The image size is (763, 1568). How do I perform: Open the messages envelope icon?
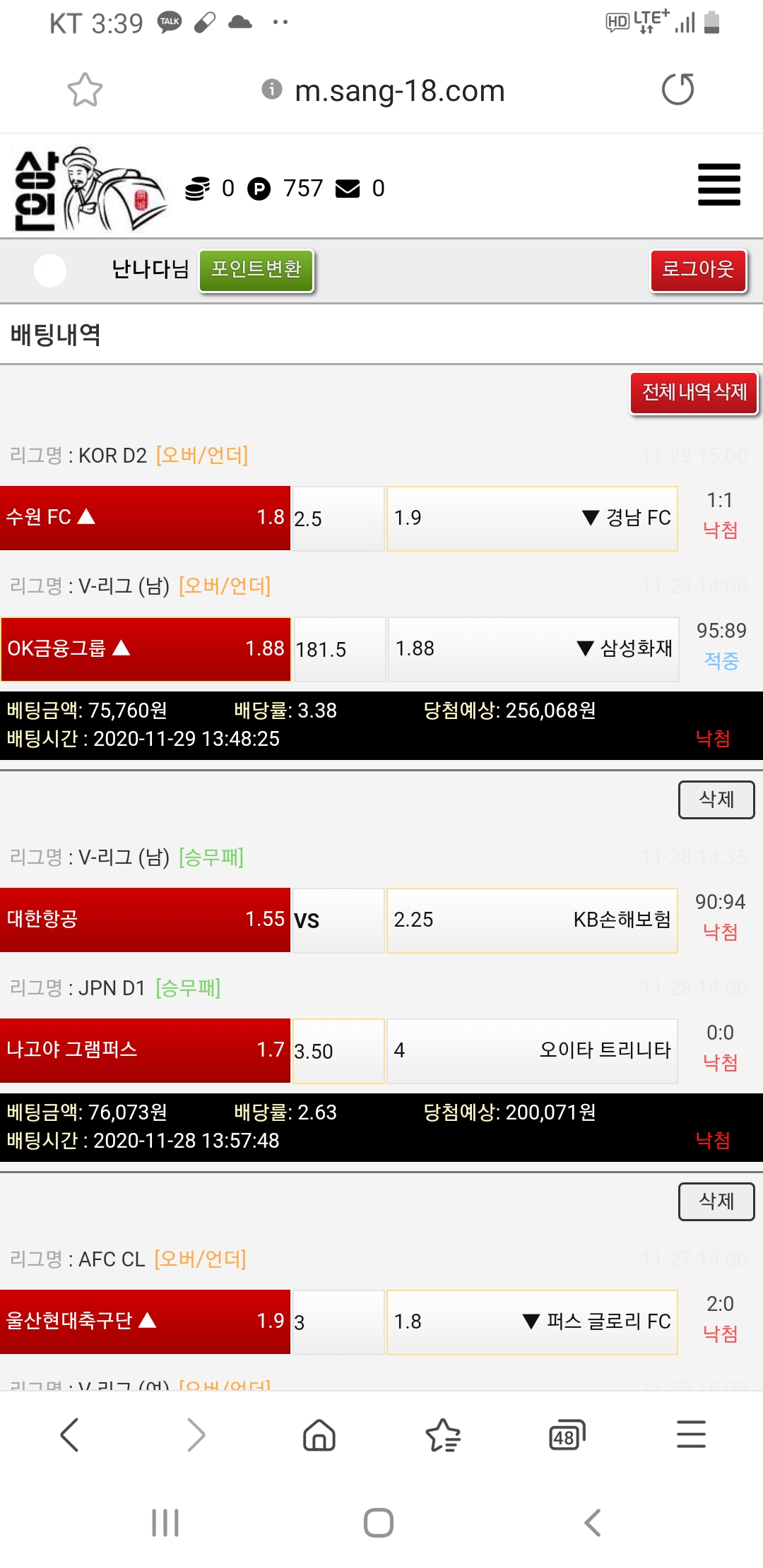coord(348,189)
